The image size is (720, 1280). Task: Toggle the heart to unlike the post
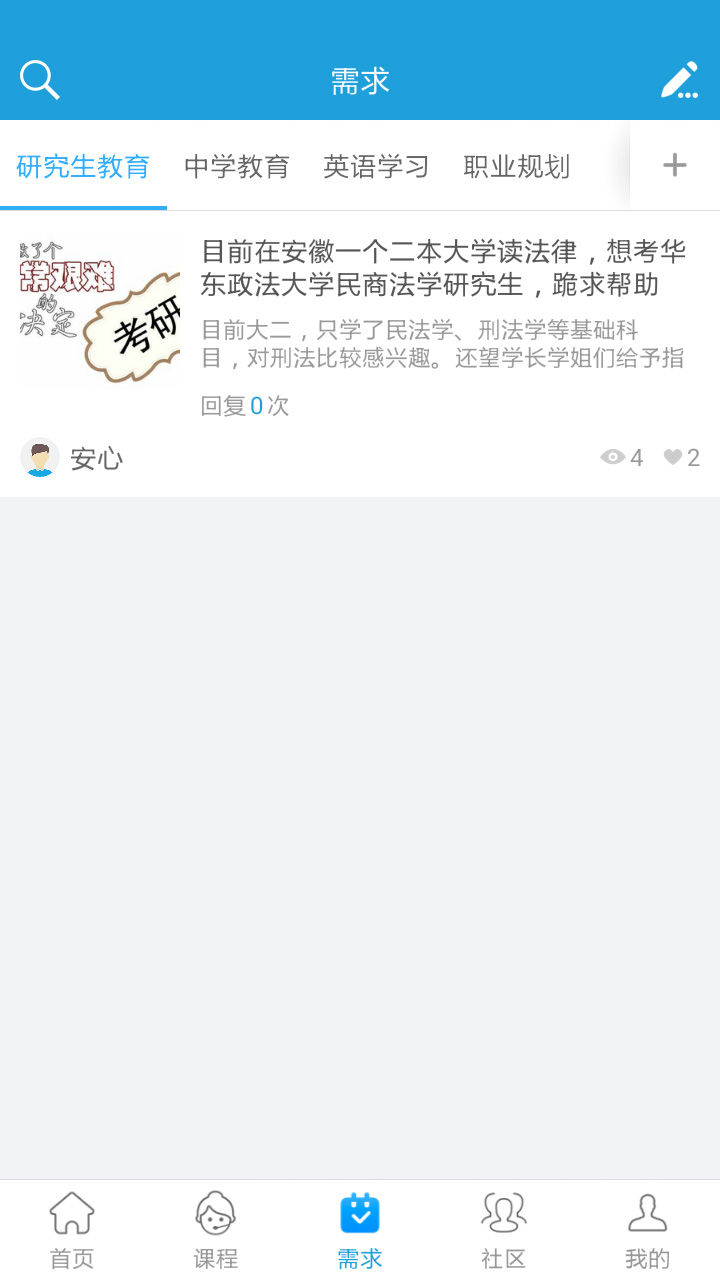(x=670, y=457)
